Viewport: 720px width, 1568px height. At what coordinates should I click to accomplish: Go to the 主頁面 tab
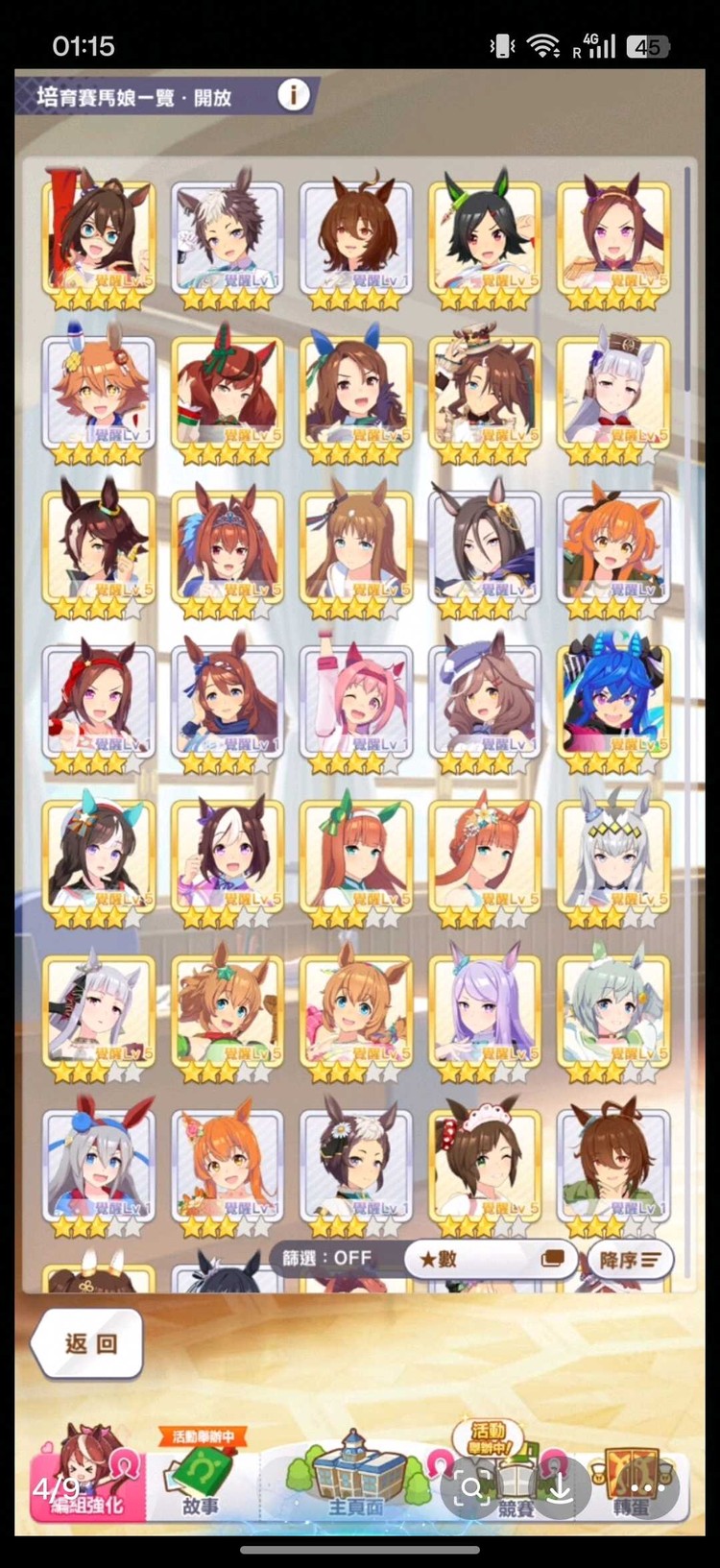coord(355,1485)
